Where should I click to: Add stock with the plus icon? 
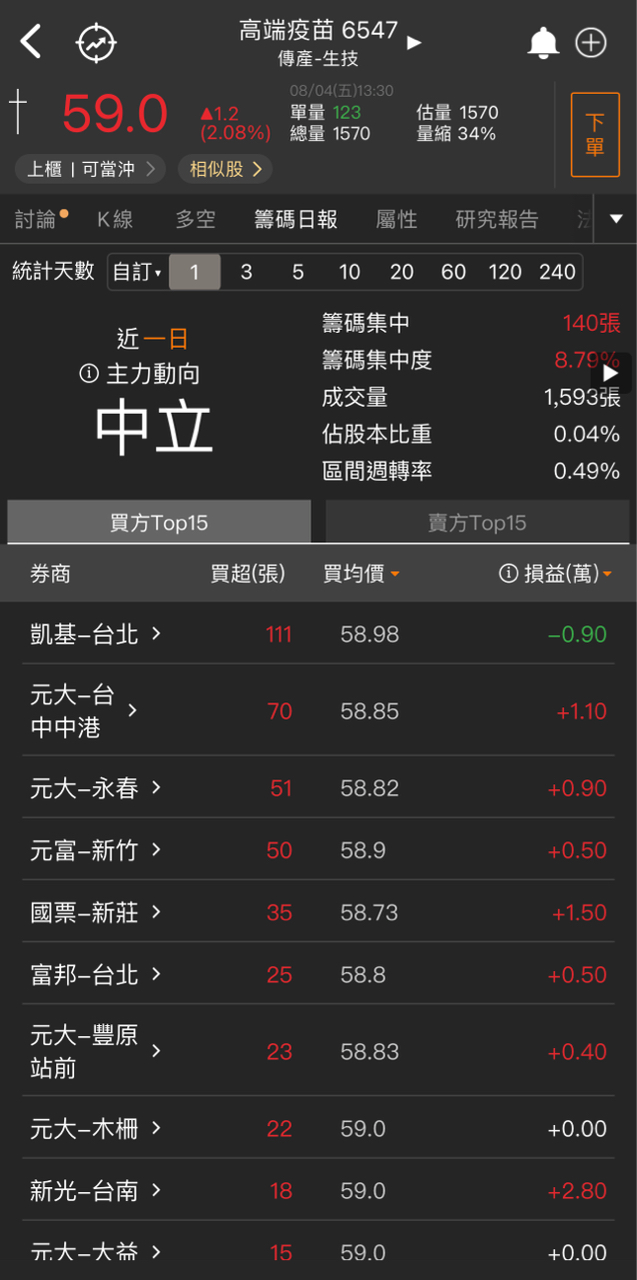(x=591, y=43)
